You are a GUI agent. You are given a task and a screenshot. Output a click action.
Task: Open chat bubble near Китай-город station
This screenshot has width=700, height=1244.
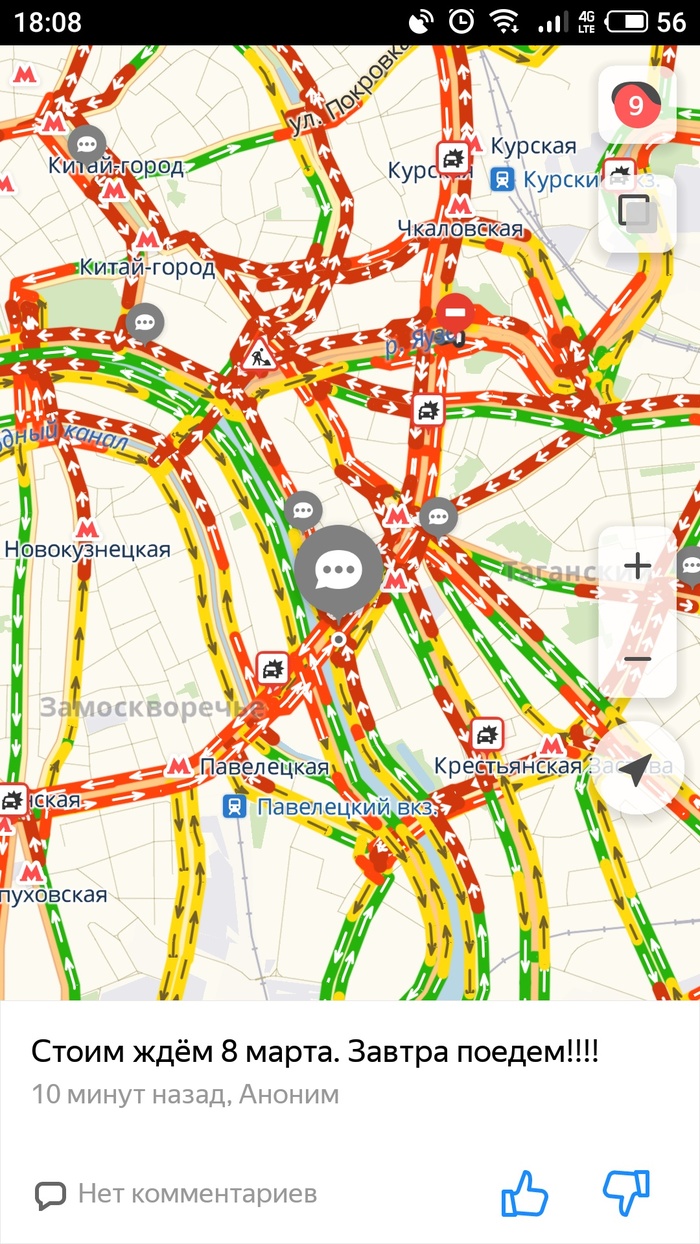[88, 144]
